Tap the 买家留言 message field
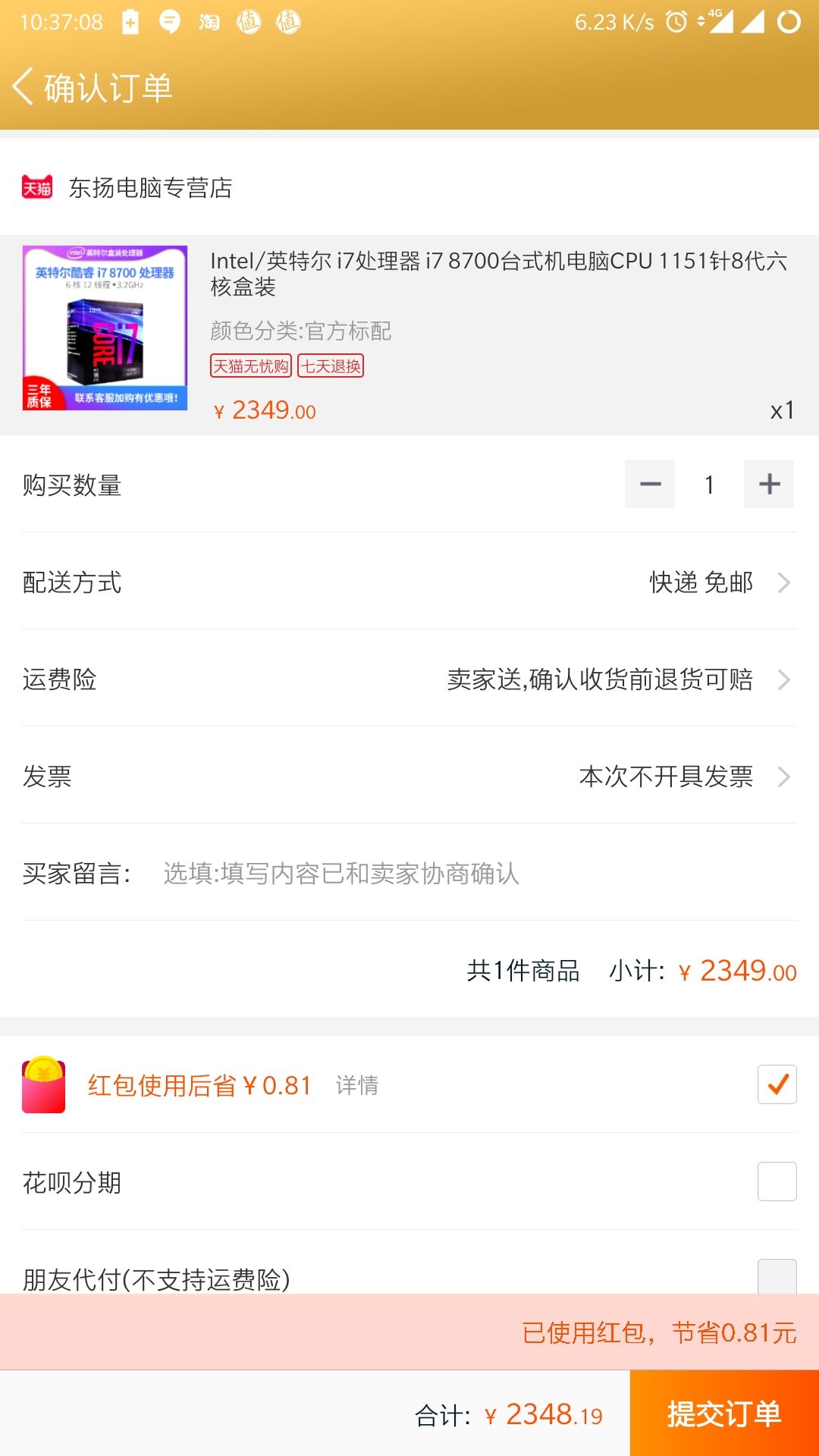This screenshot has width=819, height=1456. 455,874
